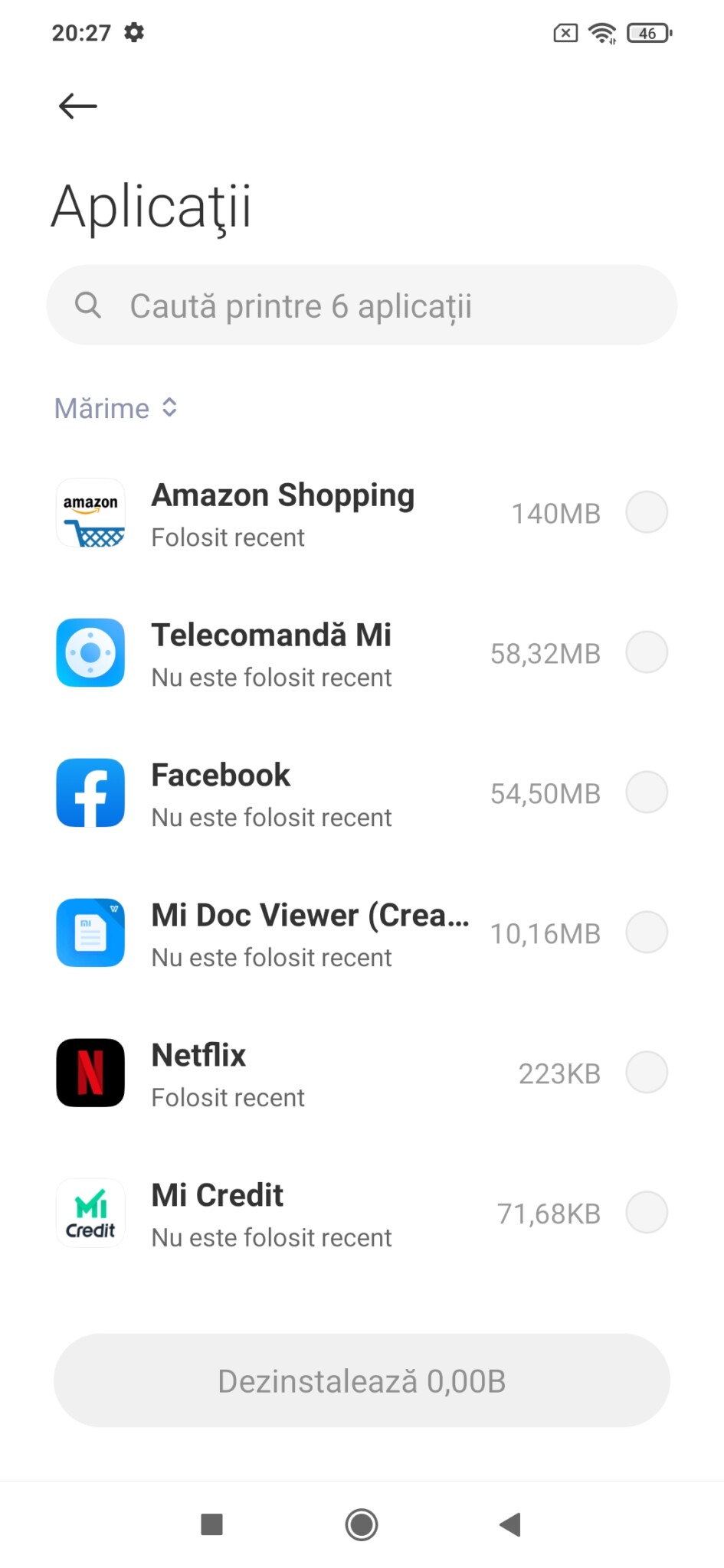Tick the Mi Credit checkbox

[647, 1213]
